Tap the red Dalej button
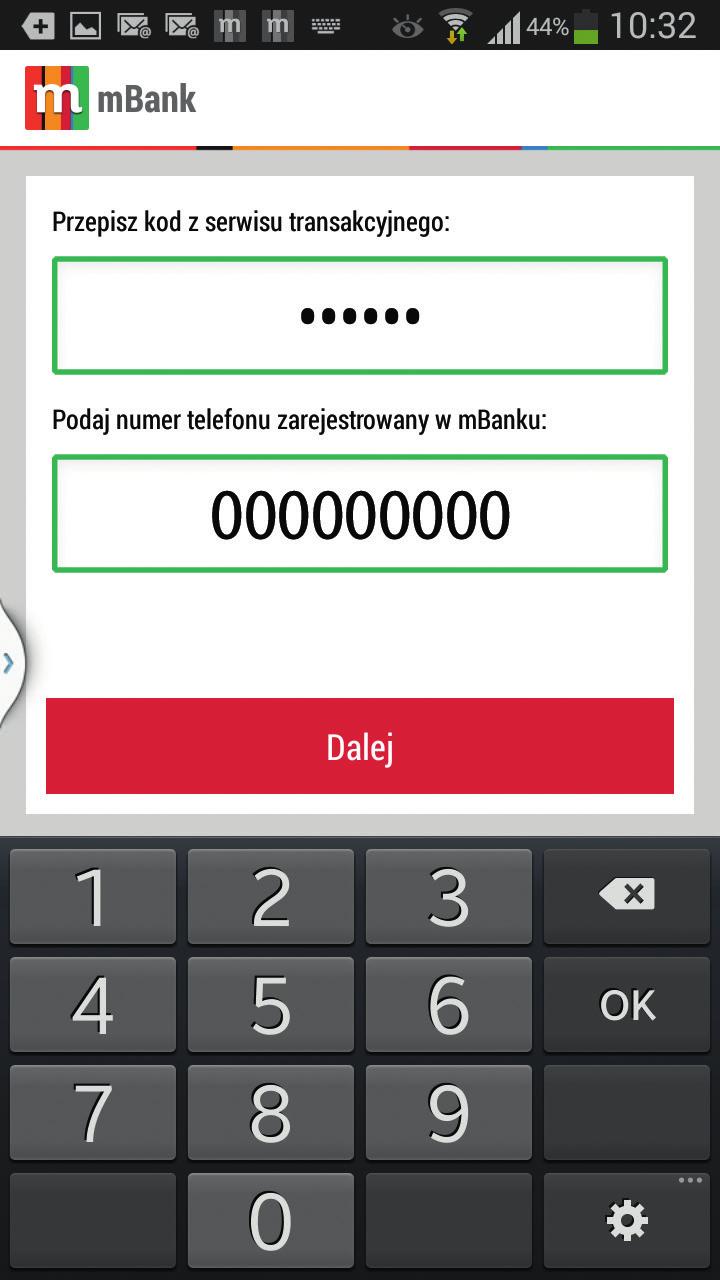 (360, 746)
